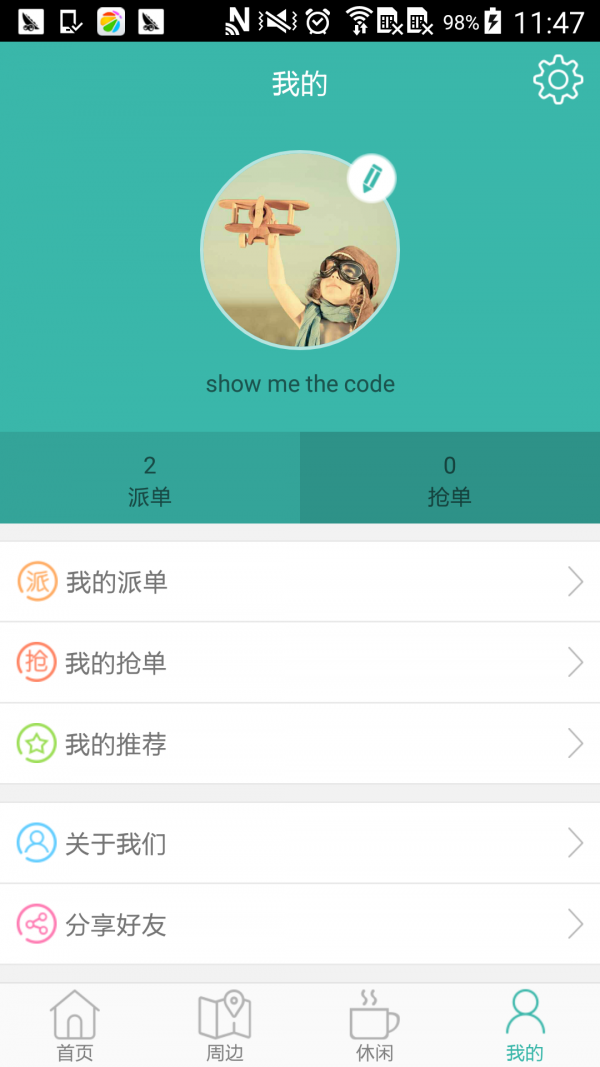Open the settings gear icon
Image resolution: width=600 pixels, height=1067 pixels.
[x=557, y=80]
